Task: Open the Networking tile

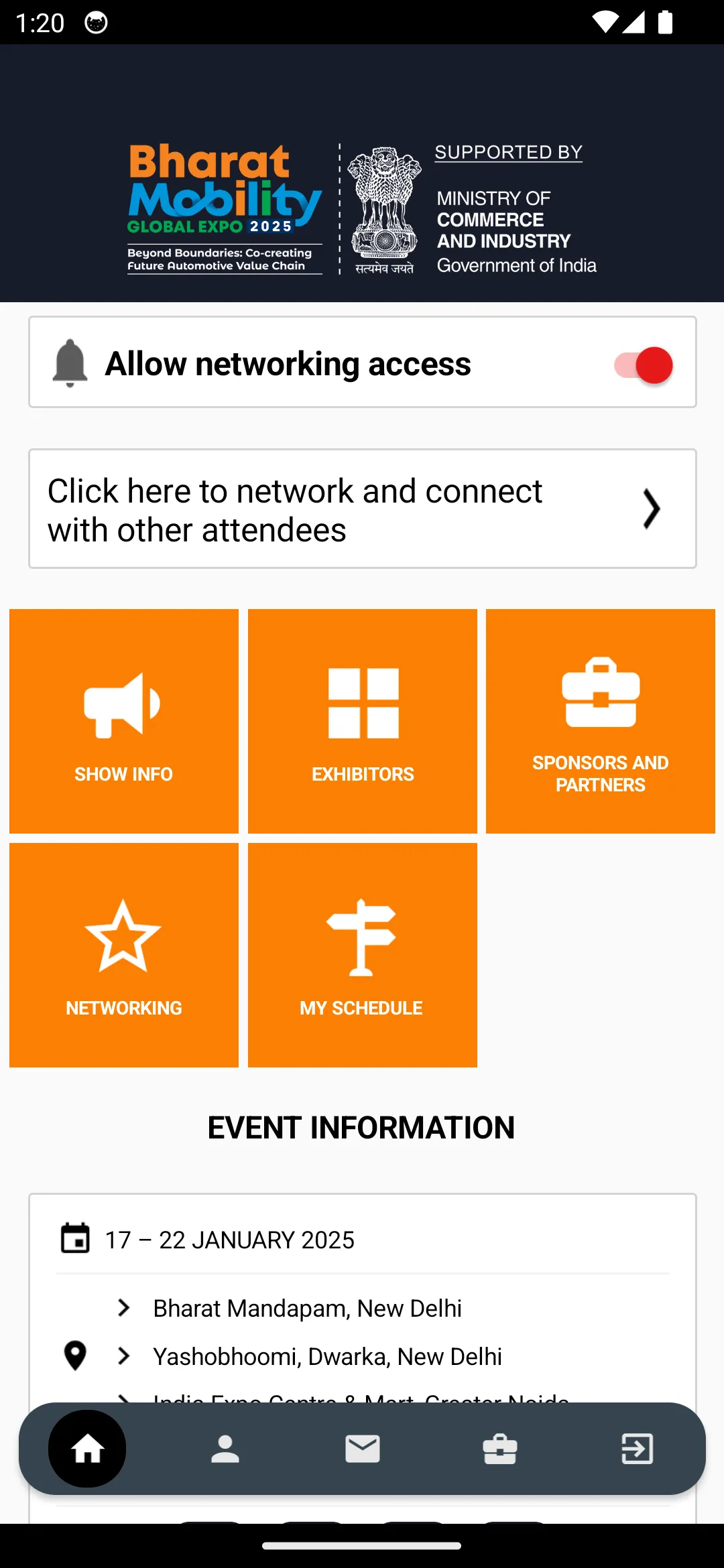Action: click(x=124, y=955)
